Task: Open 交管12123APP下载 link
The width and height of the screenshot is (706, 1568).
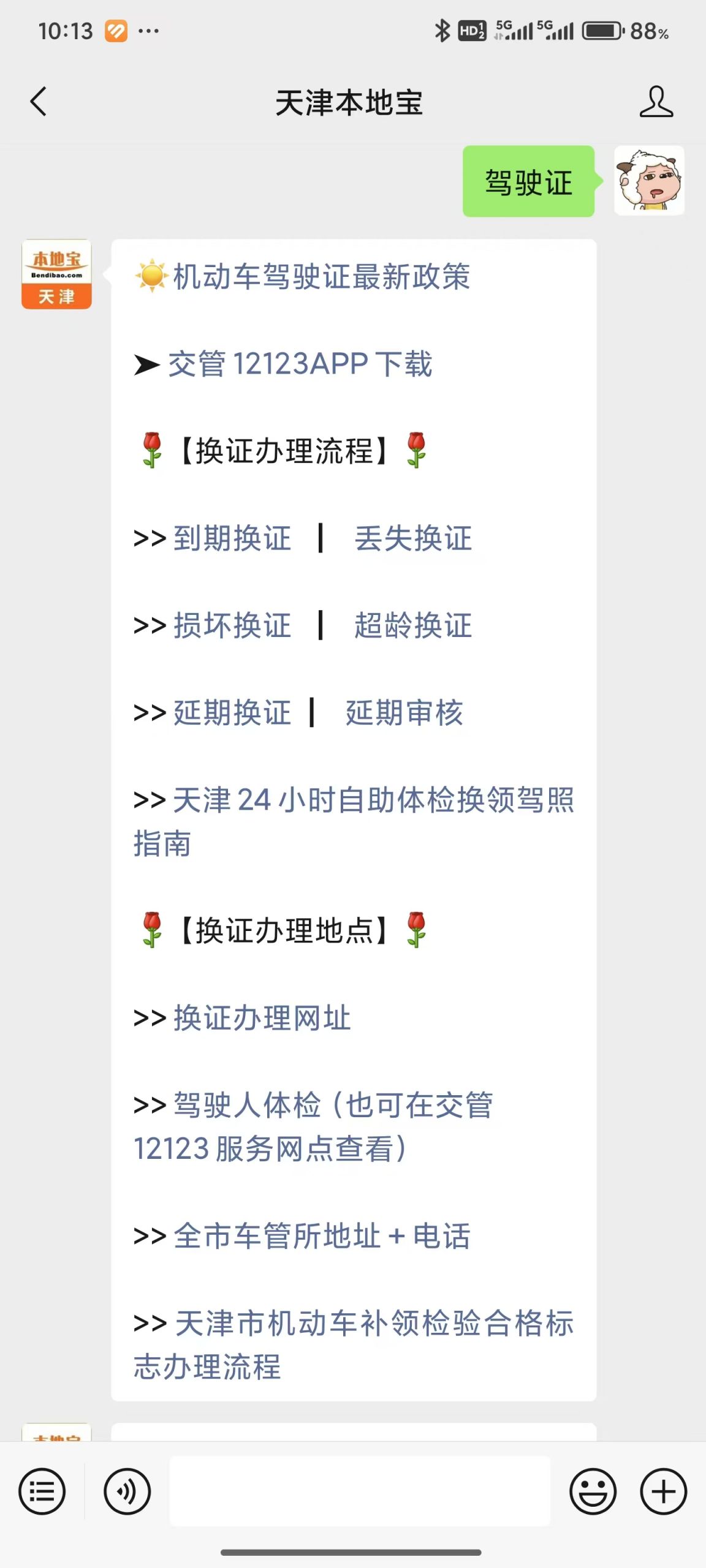Action: point(300,364)
